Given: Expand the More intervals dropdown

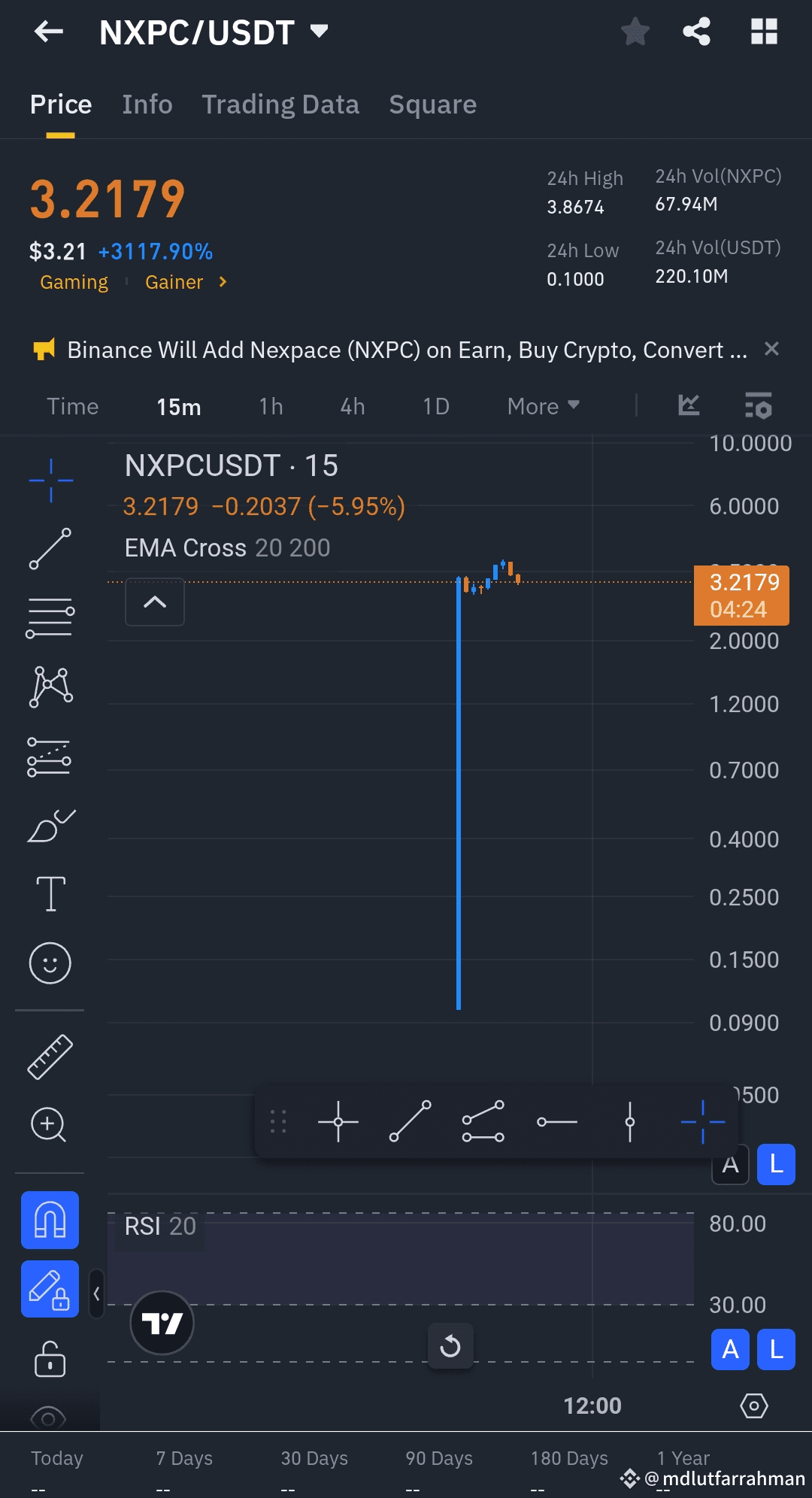Looking at the screenshot, I should click(x=543, y=407).
